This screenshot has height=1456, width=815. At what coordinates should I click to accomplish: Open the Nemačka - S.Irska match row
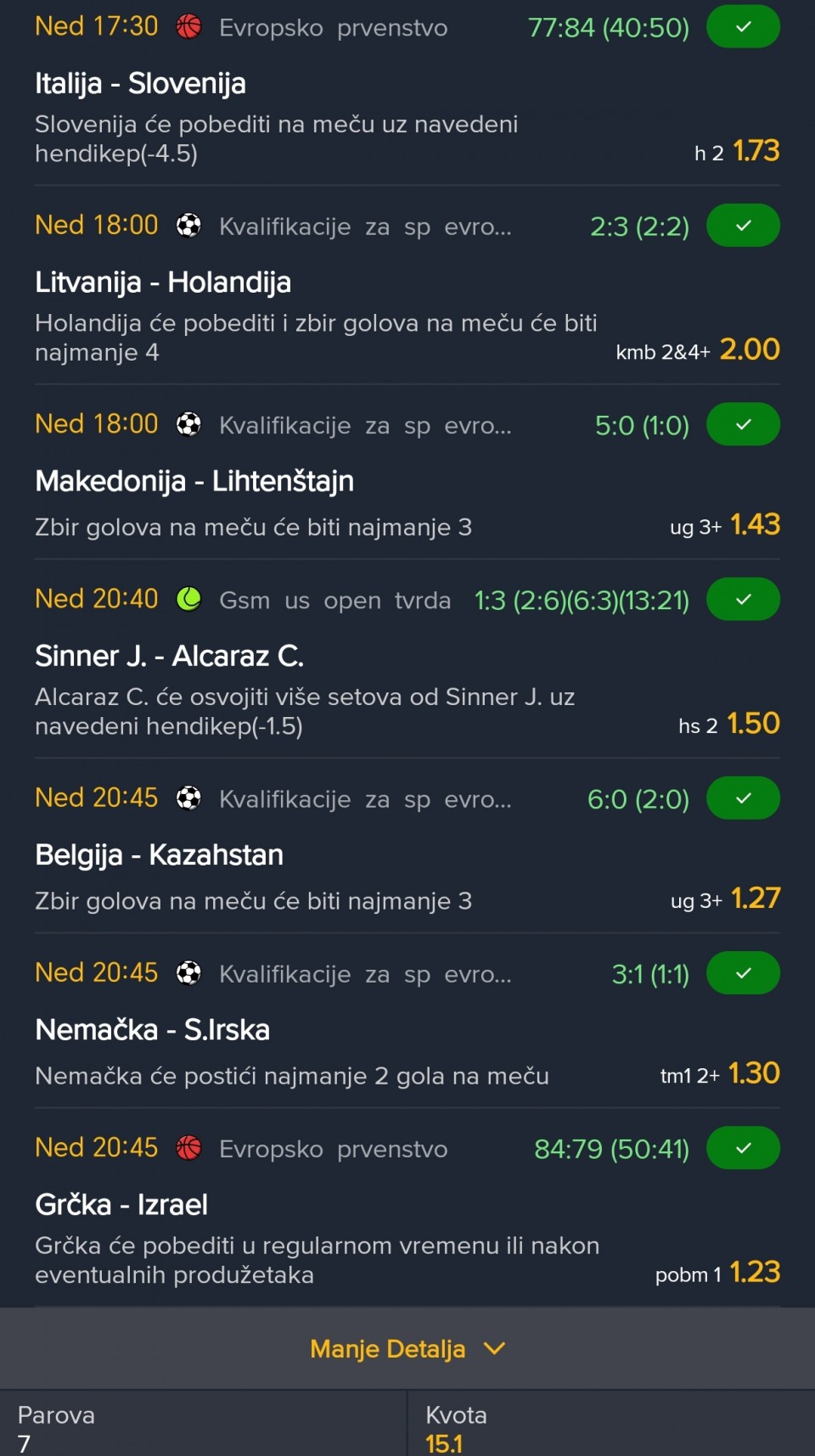pos(407,1020)
